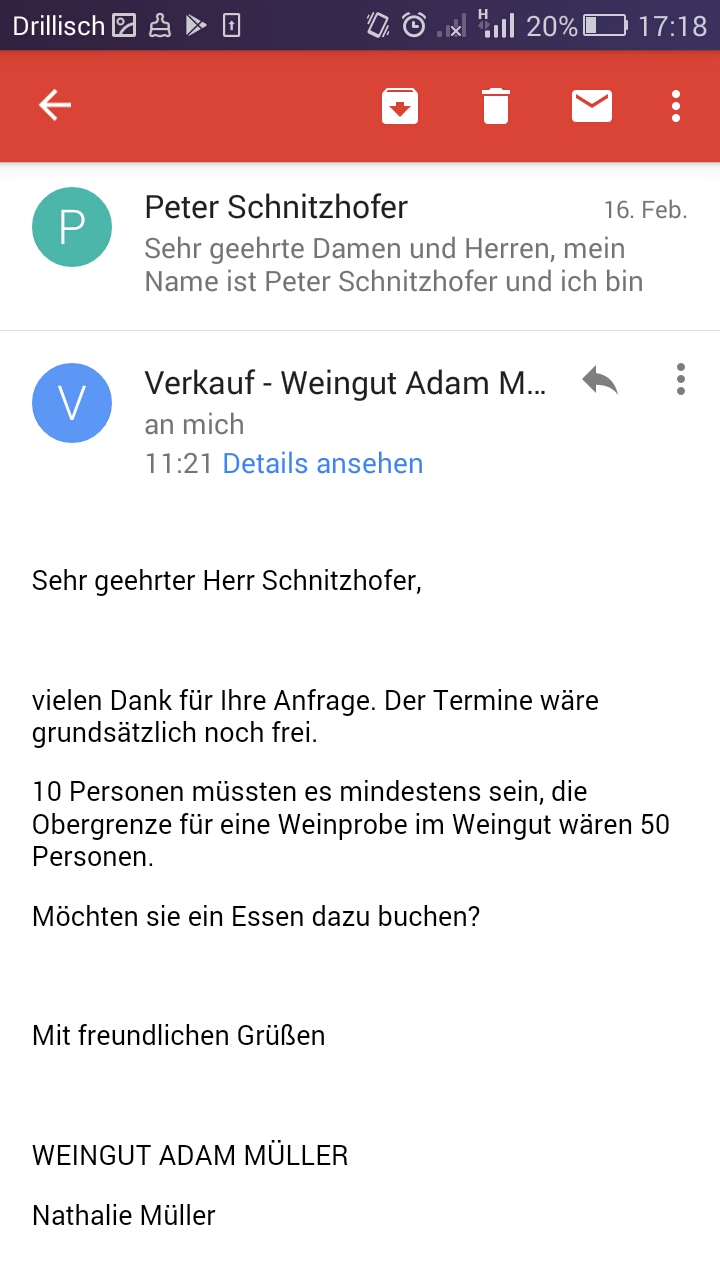Reply to Verkauf - Weingut Adam message
Image resolution: width=720 pixels, height=1280 pixels.
(x=600, y=380)
